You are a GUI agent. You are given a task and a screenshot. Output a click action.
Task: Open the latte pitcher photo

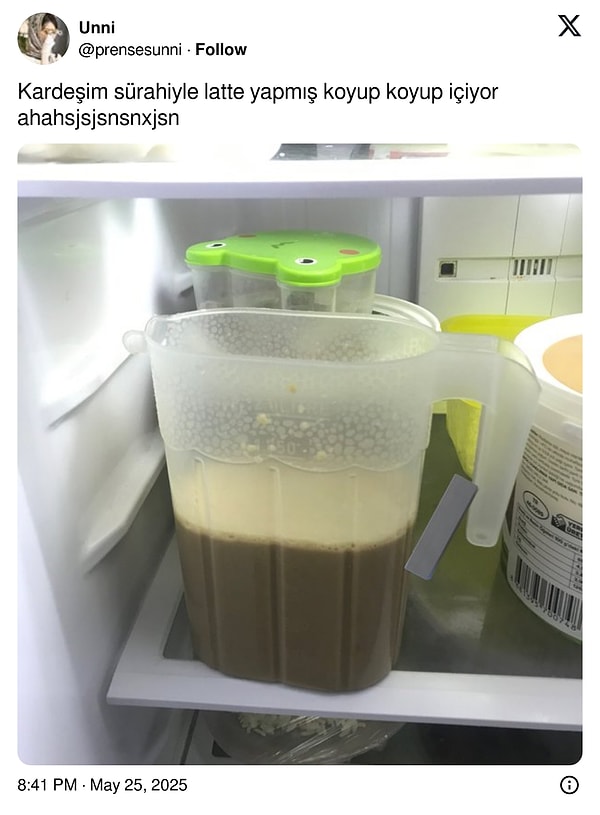click(299, 454)
